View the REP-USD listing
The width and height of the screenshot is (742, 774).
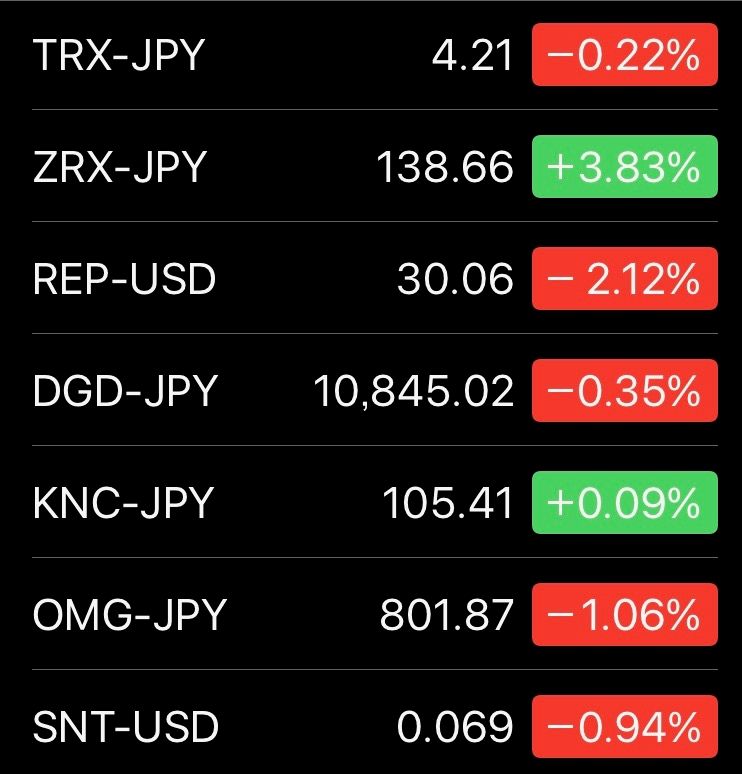pos(124,280)
